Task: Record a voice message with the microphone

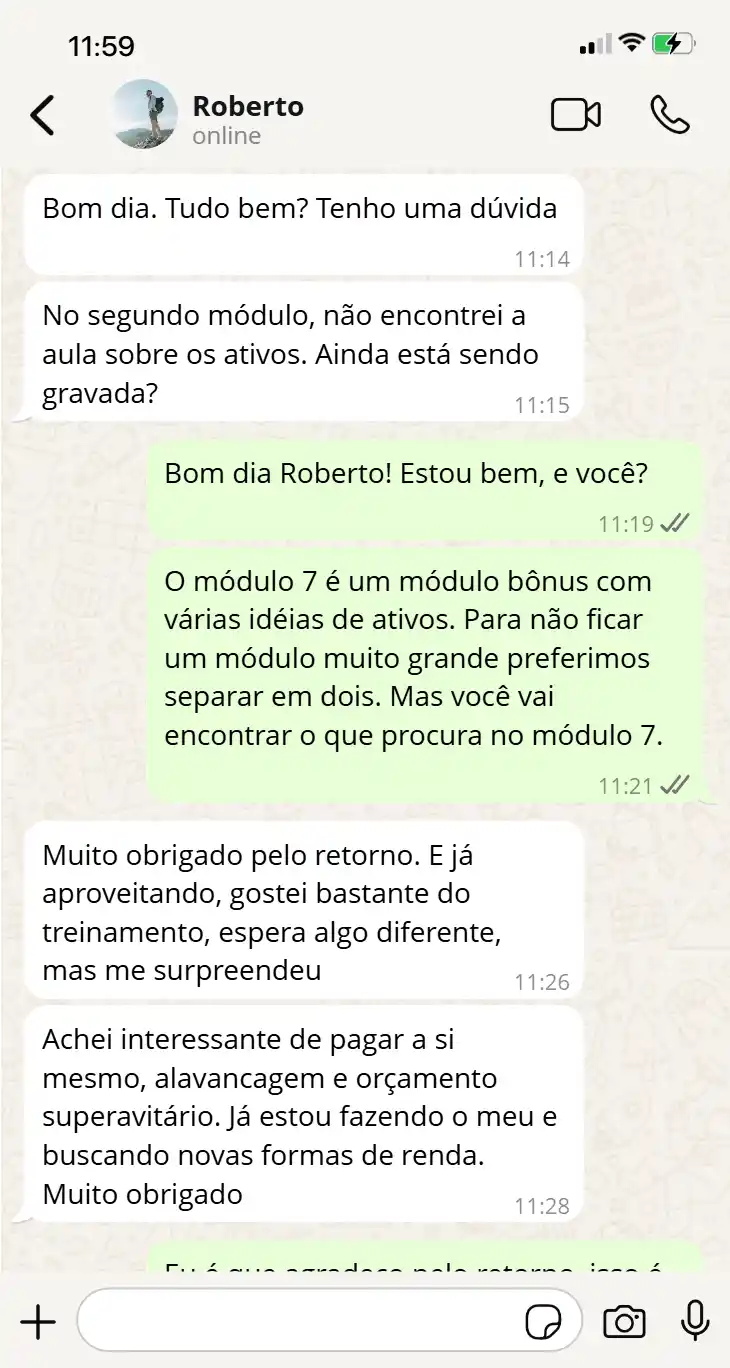Action: click(694, 1323)
